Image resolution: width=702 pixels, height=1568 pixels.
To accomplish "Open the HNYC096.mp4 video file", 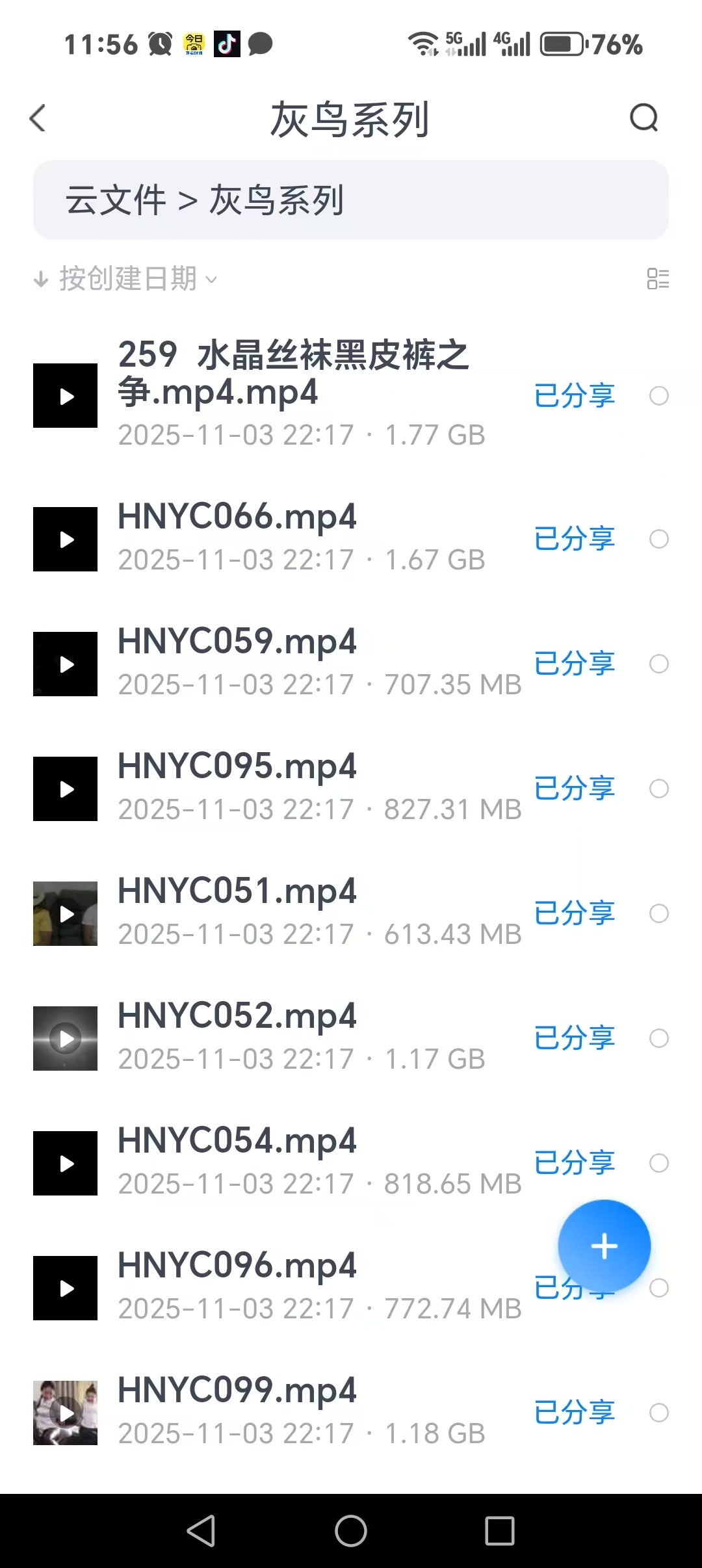I will (x=237, y=1267).
